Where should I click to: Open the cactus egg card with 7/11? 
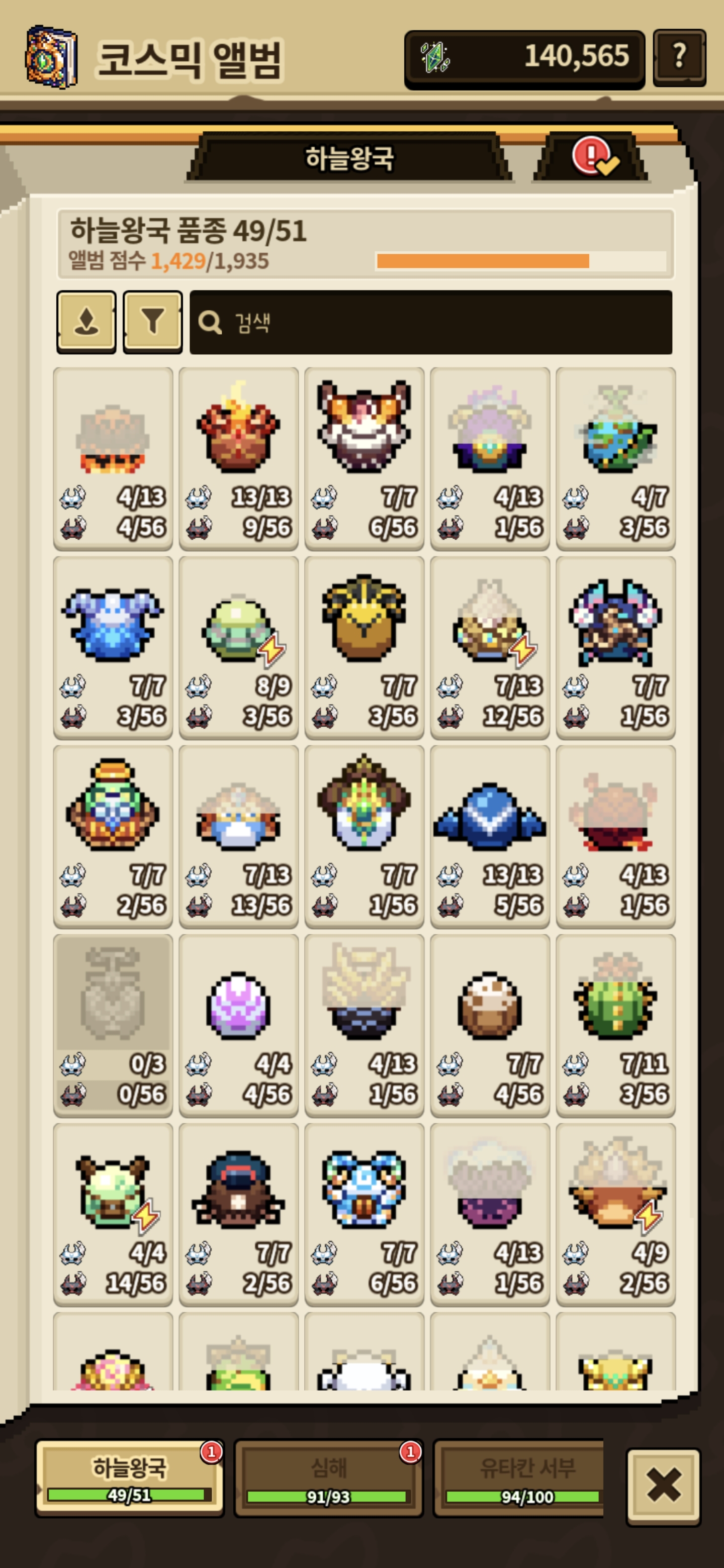click(615, 1024)
